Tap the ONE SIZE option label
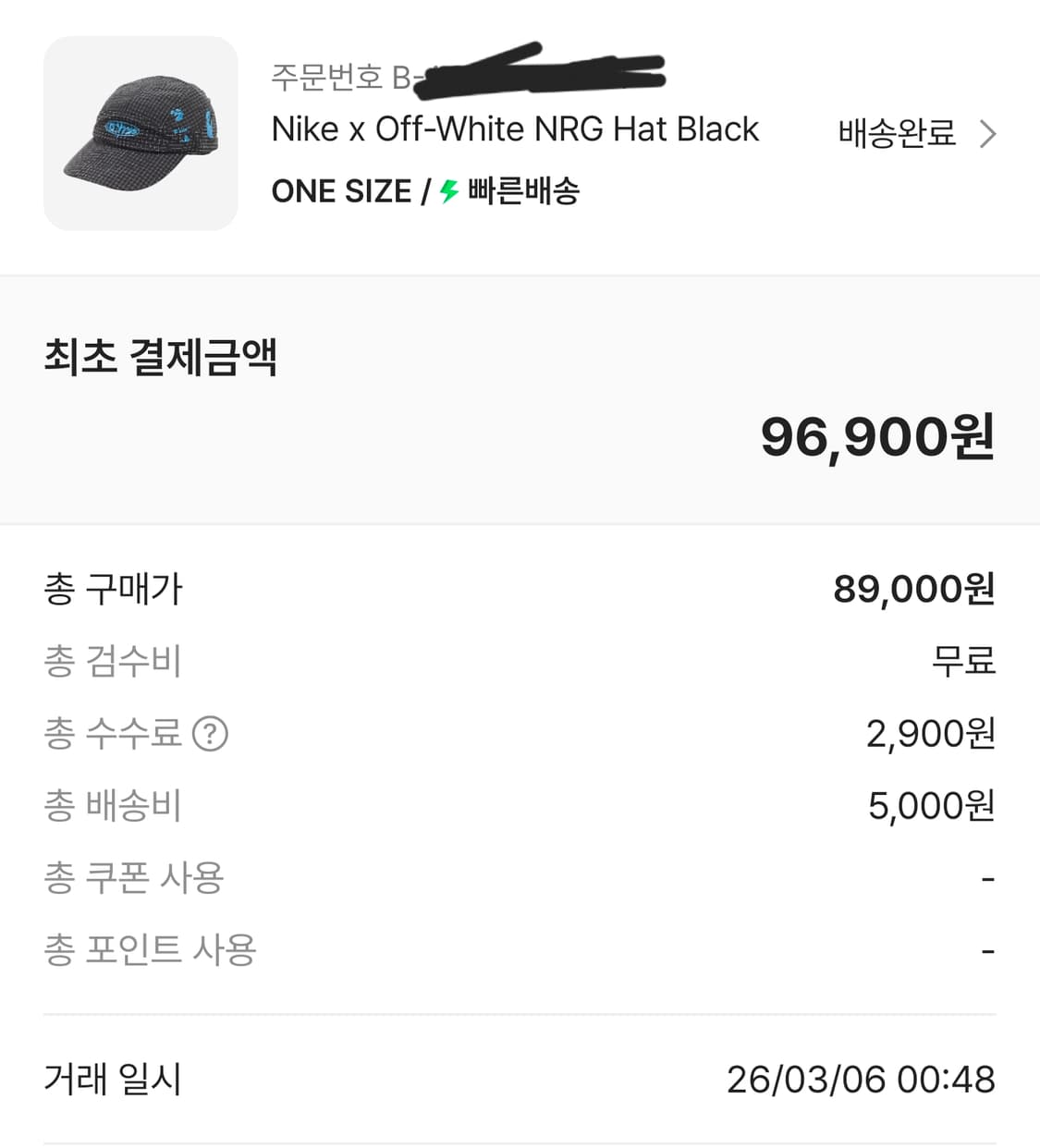The width and height of the screenshot is (1040, 1148). click(x=341, y=191)
